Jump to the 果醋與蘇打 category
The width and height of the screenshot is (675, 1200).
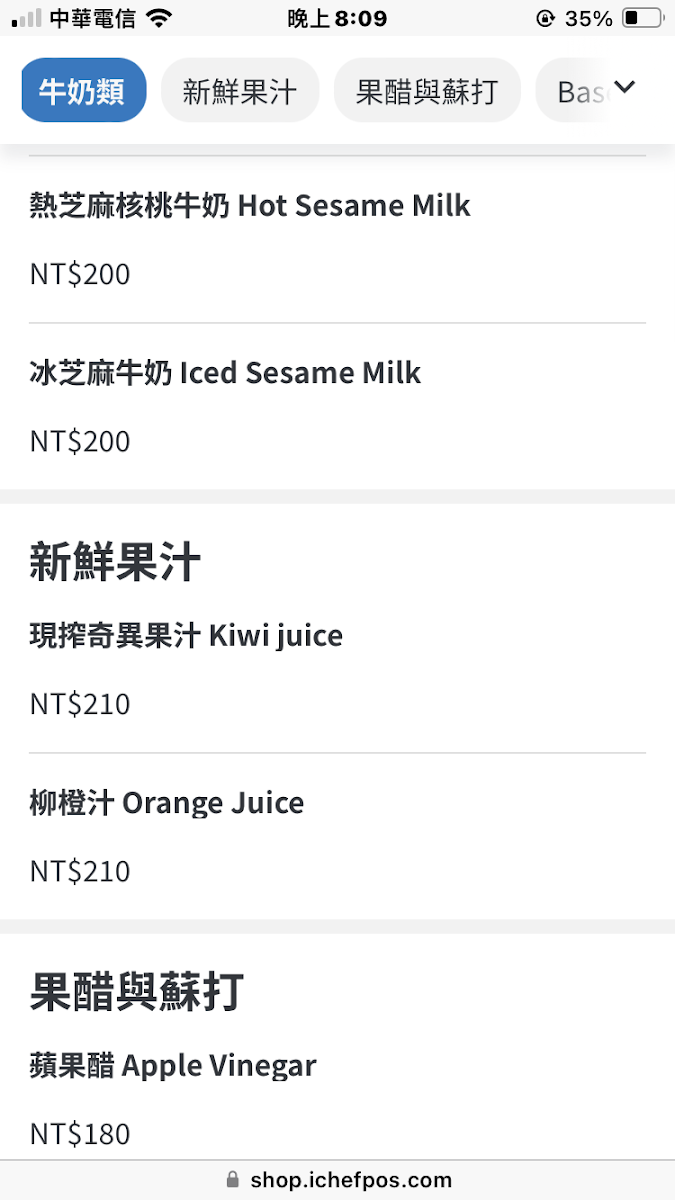tap(427, 91)
